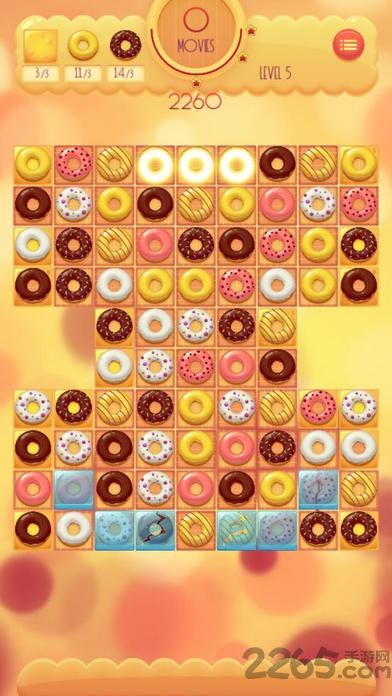Select the frozen tile with yellow lightning crack
Screen dimensions: 392x696
click(x=237, y=530)
